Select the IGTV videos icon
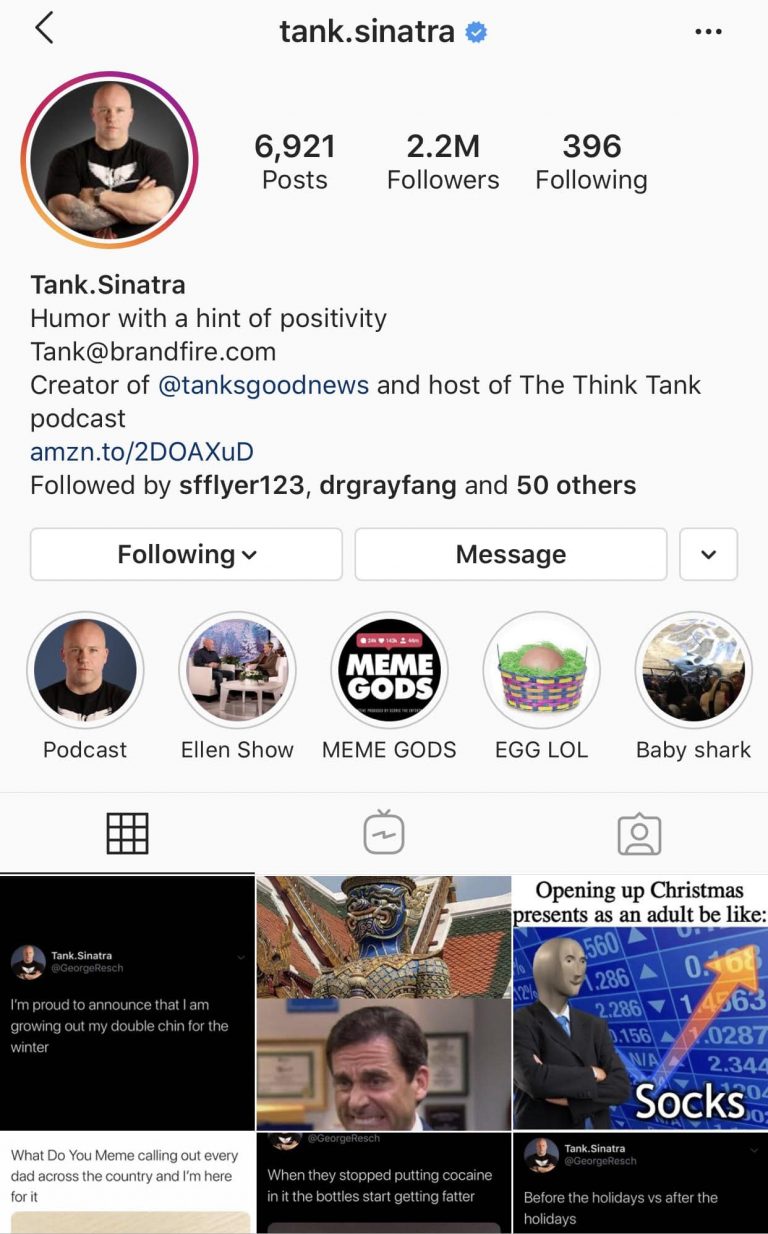This screenshot has height=1234, width=768. pos(383,832)
